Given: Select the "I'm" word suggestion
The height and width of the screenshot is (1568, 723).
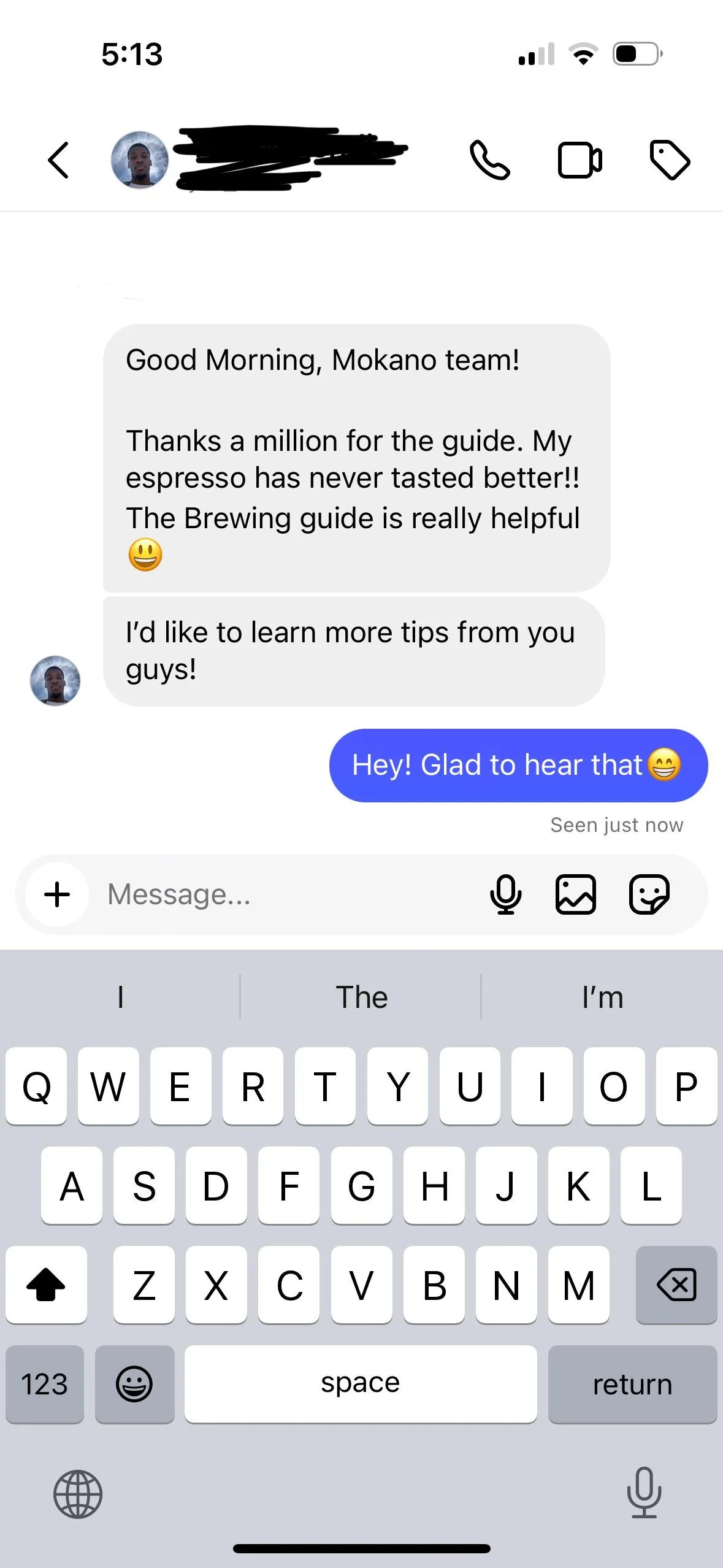Looking at the screenshot, I should tap(602, 997).
